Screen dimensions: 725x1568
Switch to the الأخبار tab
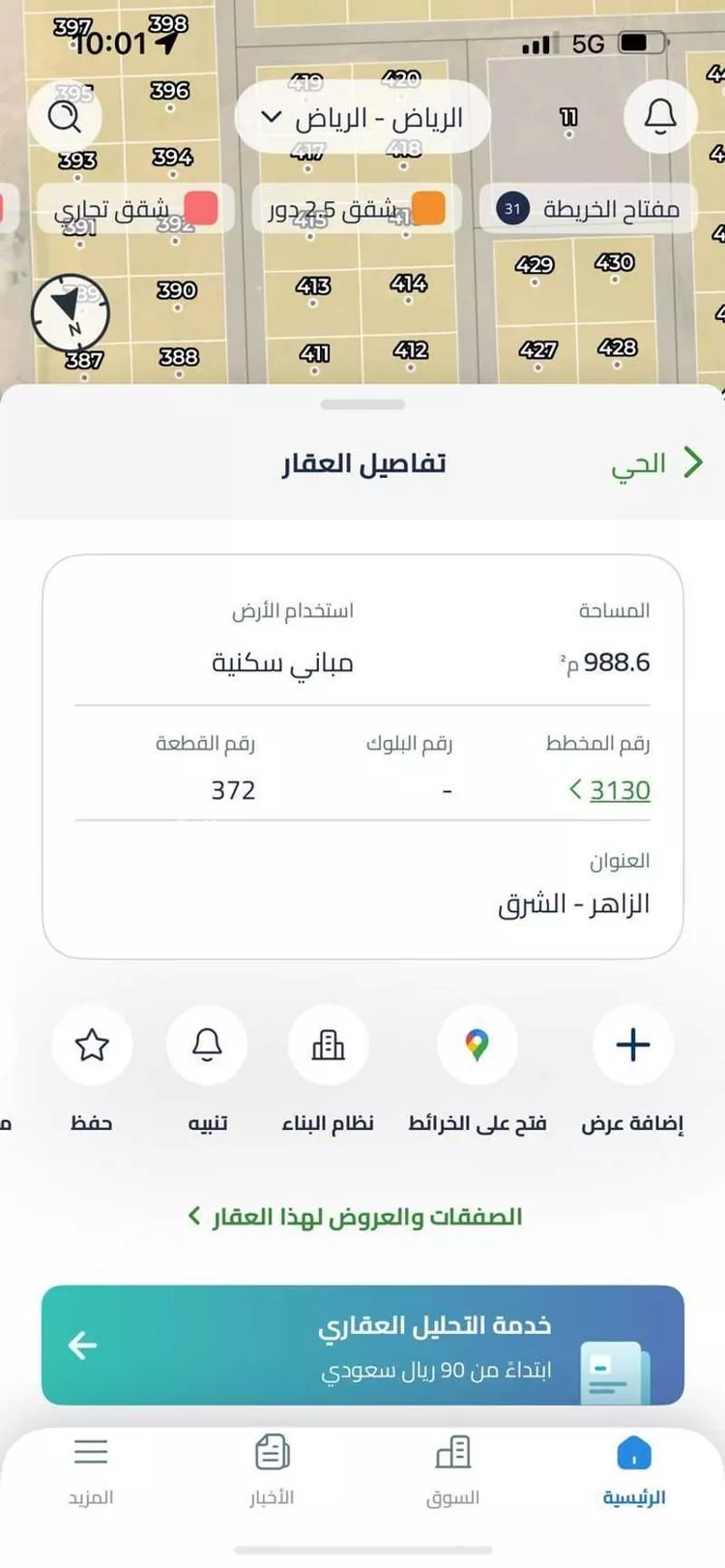coord(272,1470)
